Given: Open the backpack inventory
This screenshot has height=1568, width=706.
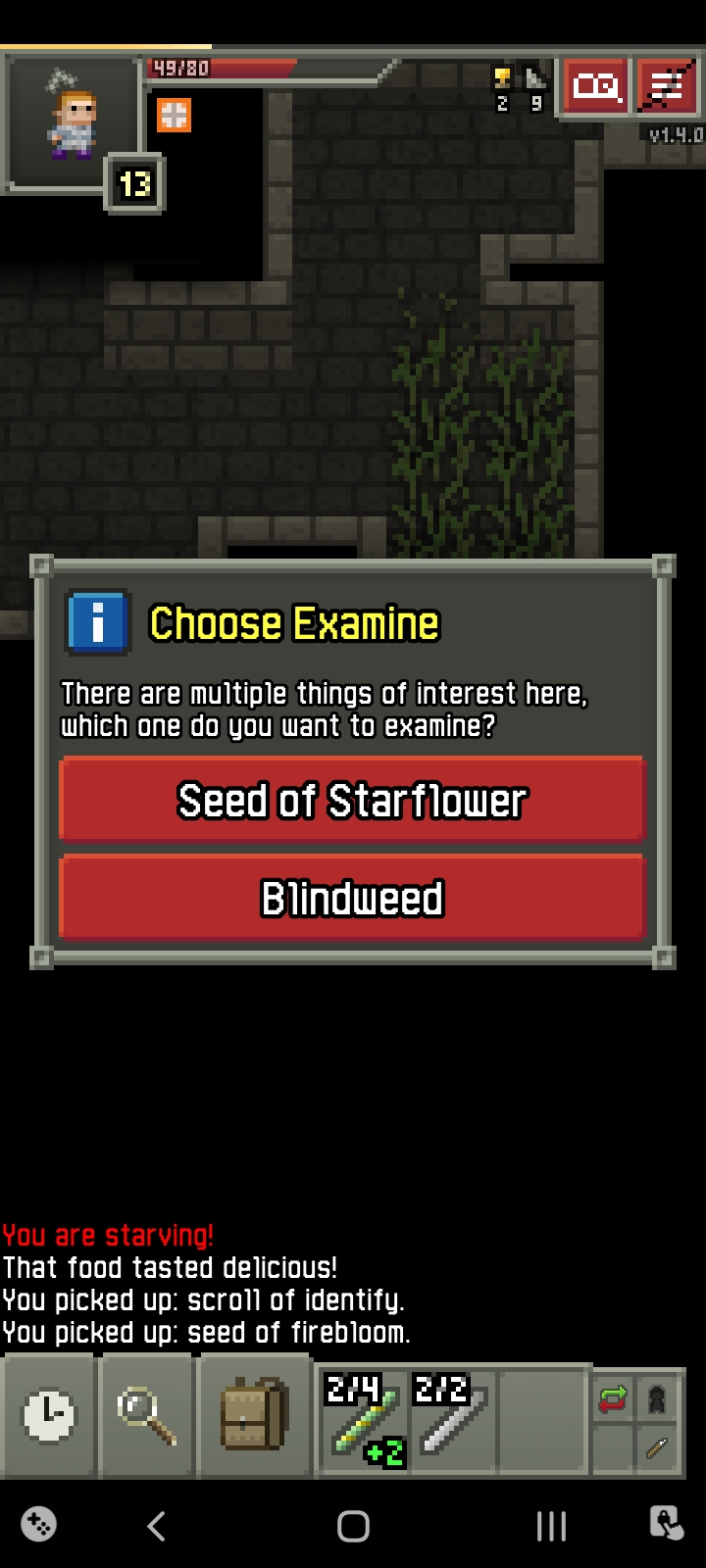Looking at the screenshot, I should (x=253, y=1416).
